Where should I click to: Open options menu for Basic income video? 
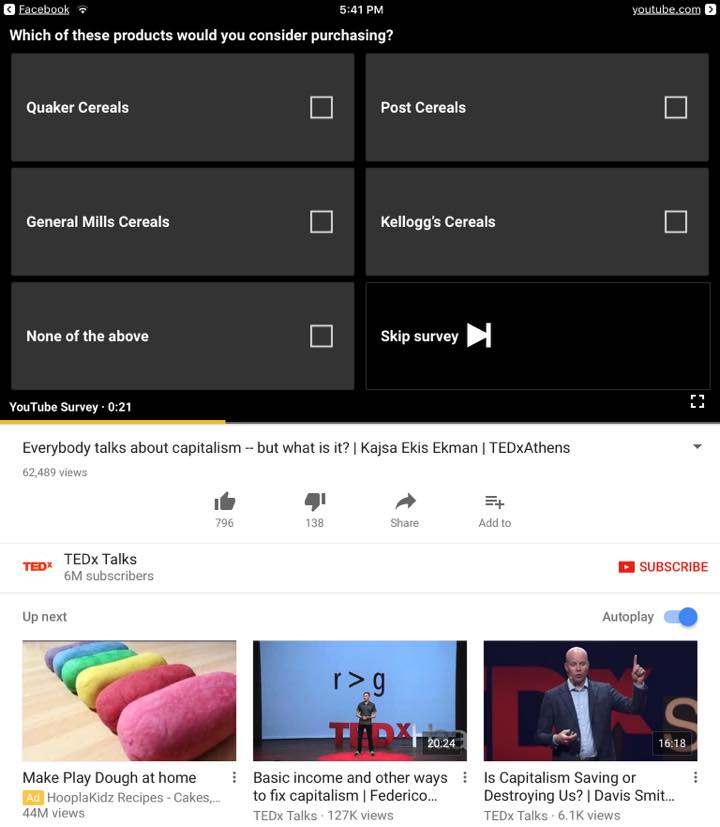click(x=465, y=778)
